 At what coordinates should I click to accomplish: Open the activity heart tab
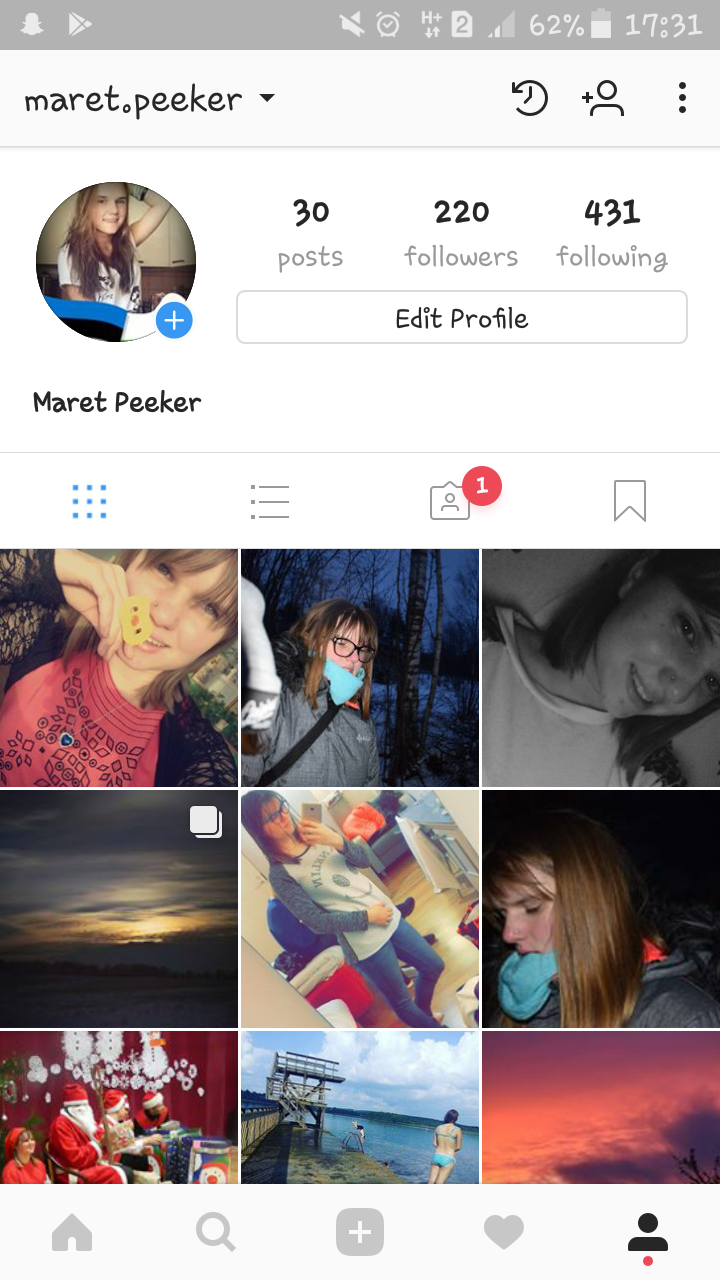[504, 1232]
